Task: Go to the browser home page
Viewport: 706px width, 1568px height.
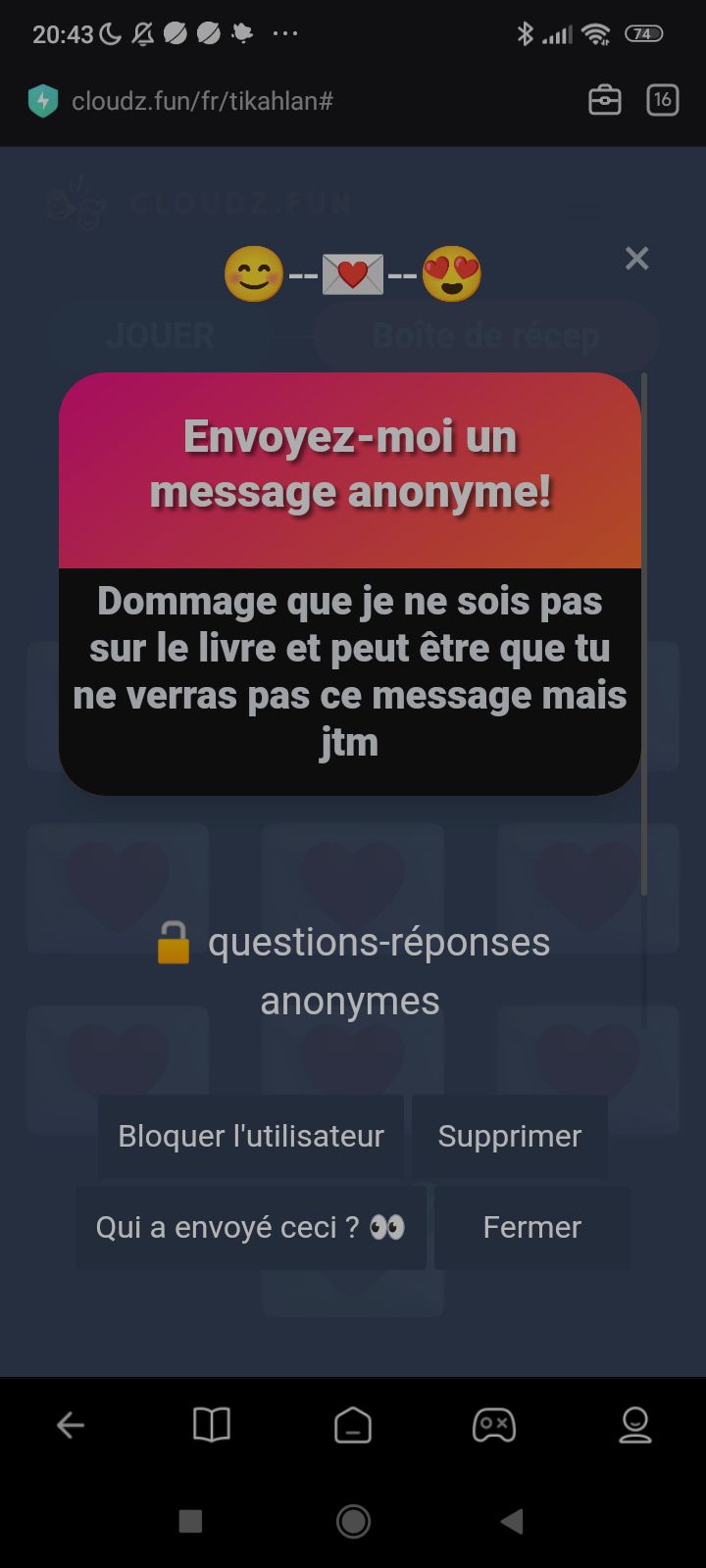Action: [353, 1425]
